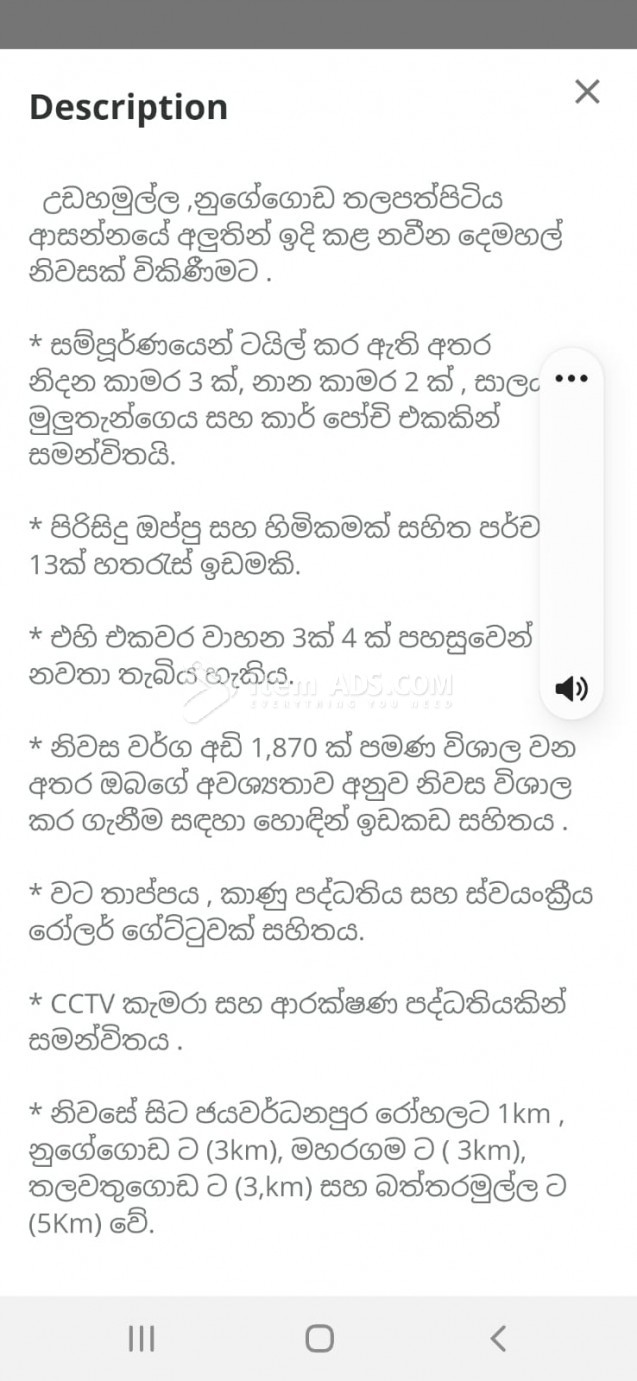Mute sound with the speaker icon

coord(571,688)
